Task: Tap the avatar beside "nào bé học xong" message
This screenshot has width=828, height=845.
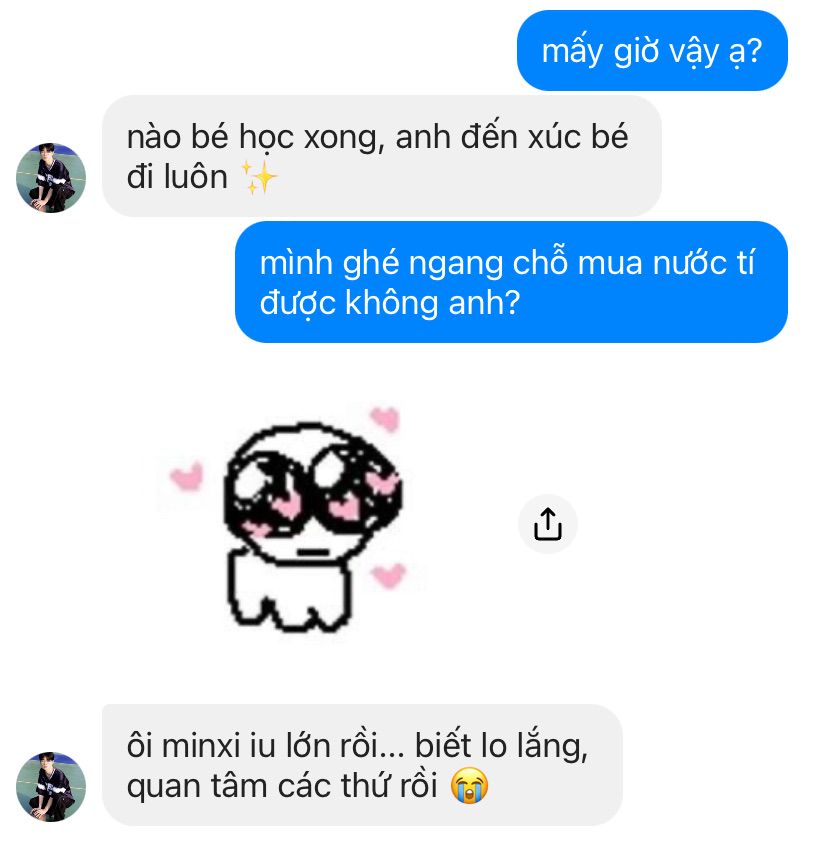Action: coord(51,178)
